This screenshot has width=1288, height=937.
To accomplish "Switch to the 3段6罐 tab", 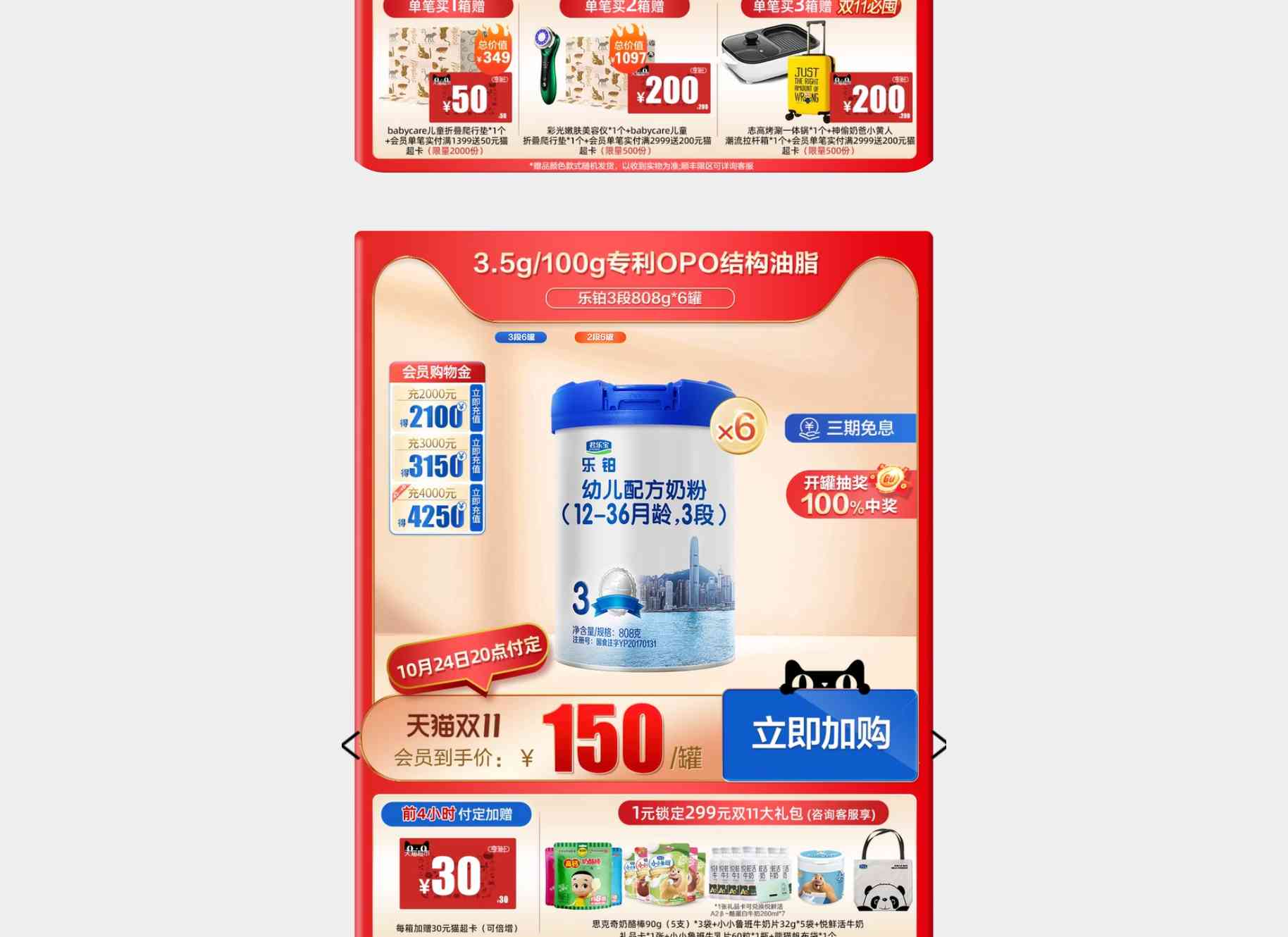I will tap(521, 337).
